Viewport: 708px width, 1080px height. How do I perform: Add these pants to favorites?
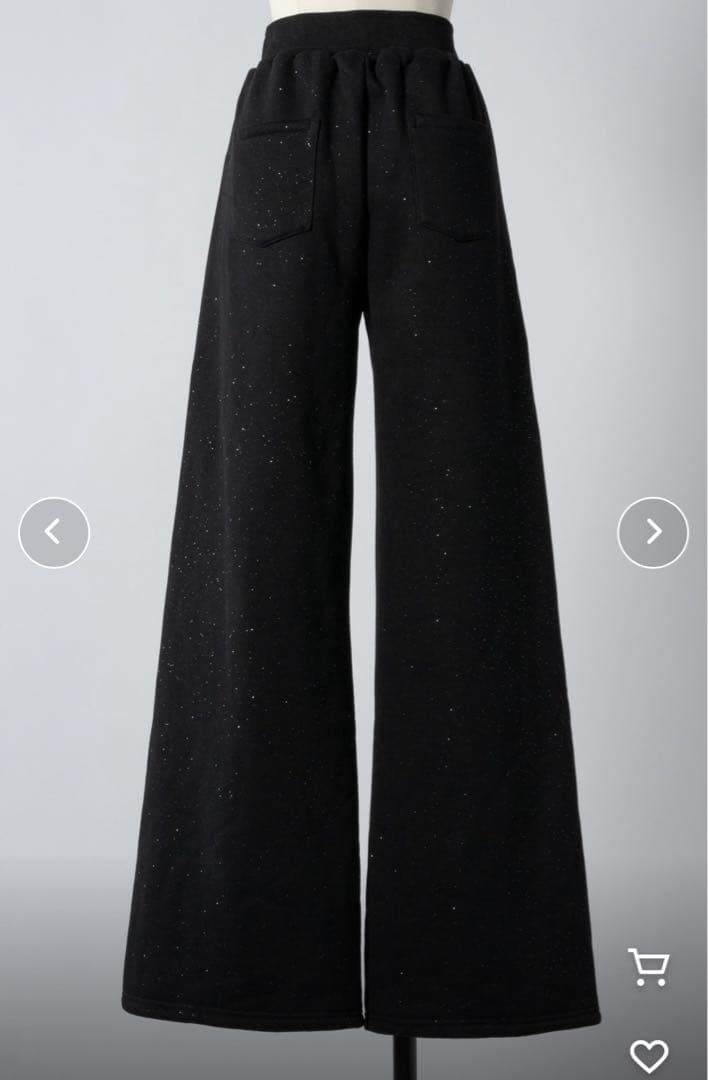[649, 1054]
